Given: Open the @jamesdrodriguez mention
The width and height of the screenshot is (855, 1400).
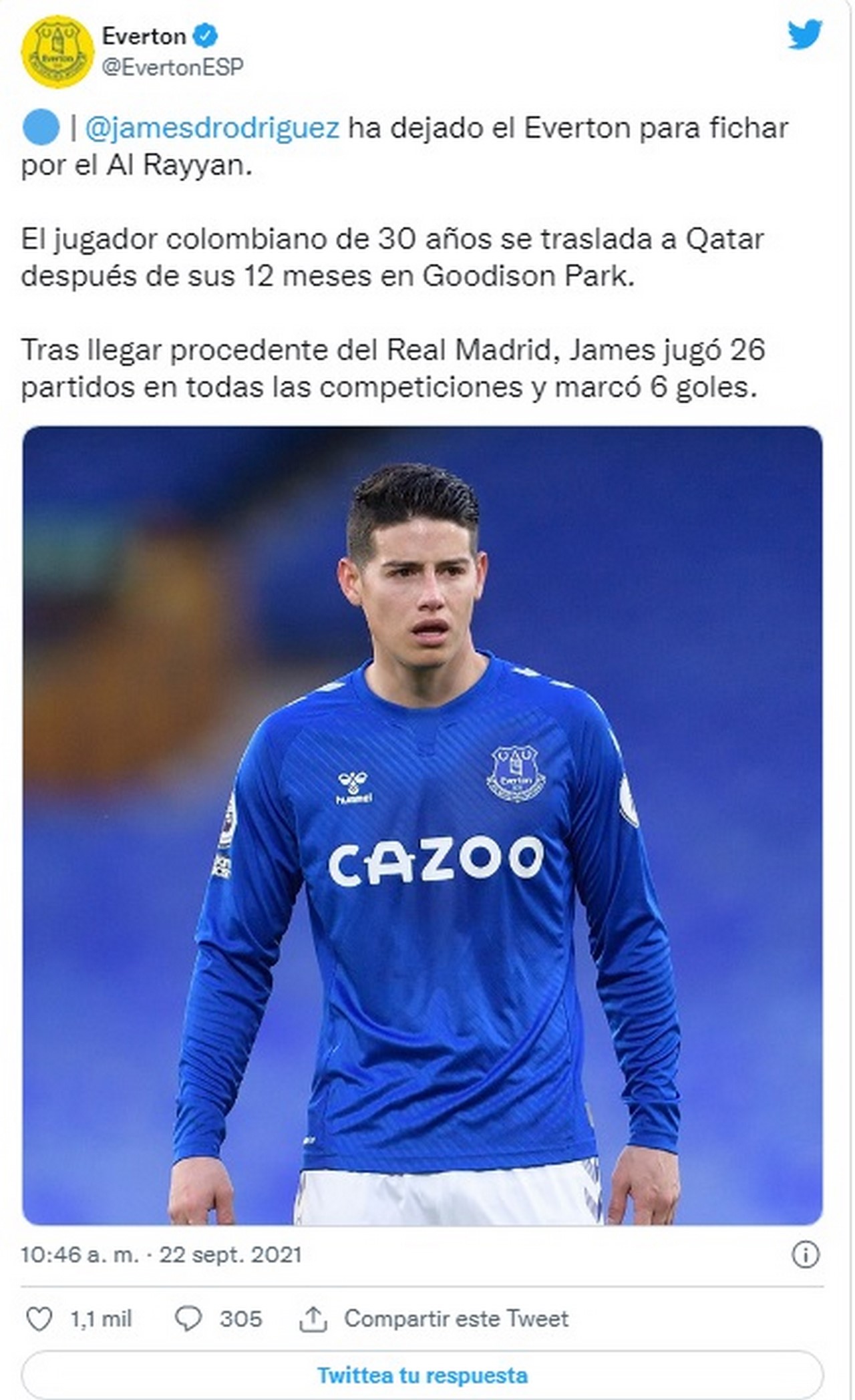Looking at the screenshot, I should (x=212, y=128).
